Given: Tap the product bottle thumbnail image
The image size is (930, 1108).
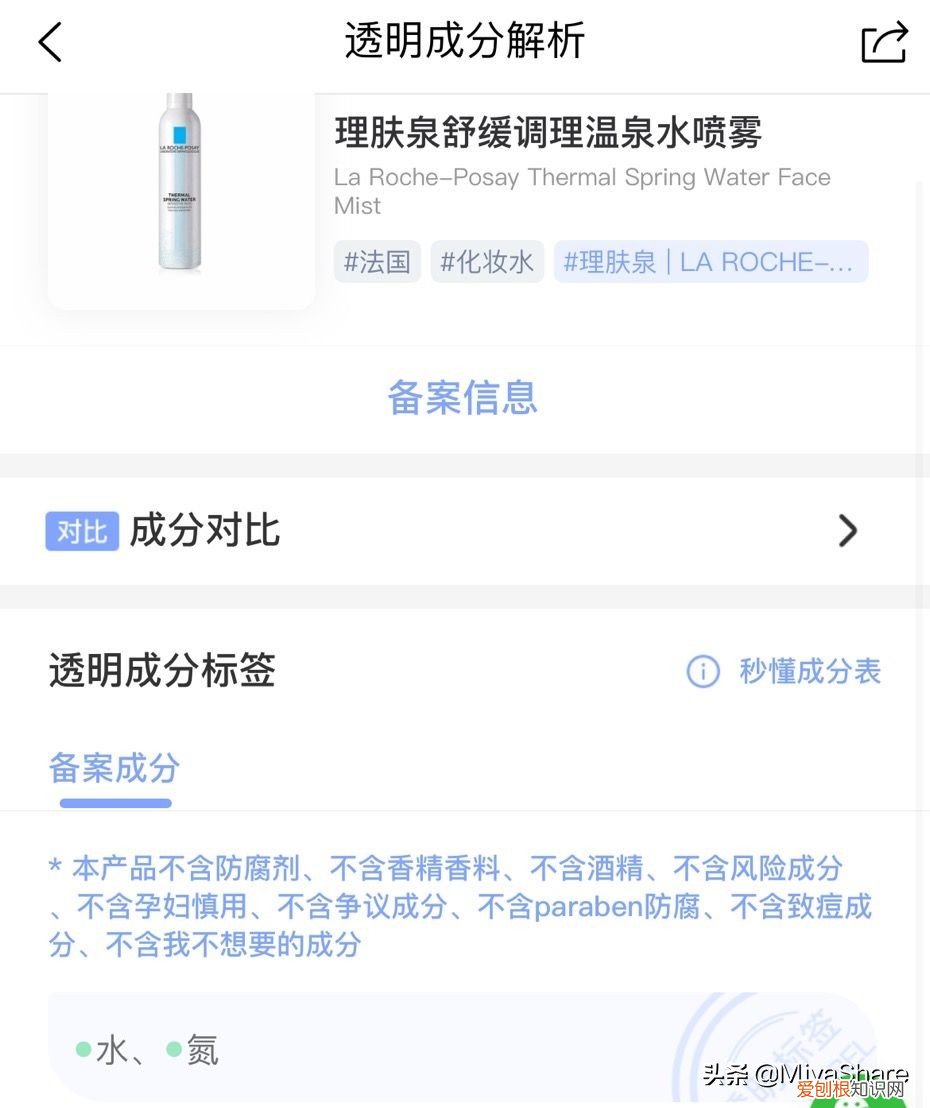Looking at the screenshot, I should coord(180,196).
